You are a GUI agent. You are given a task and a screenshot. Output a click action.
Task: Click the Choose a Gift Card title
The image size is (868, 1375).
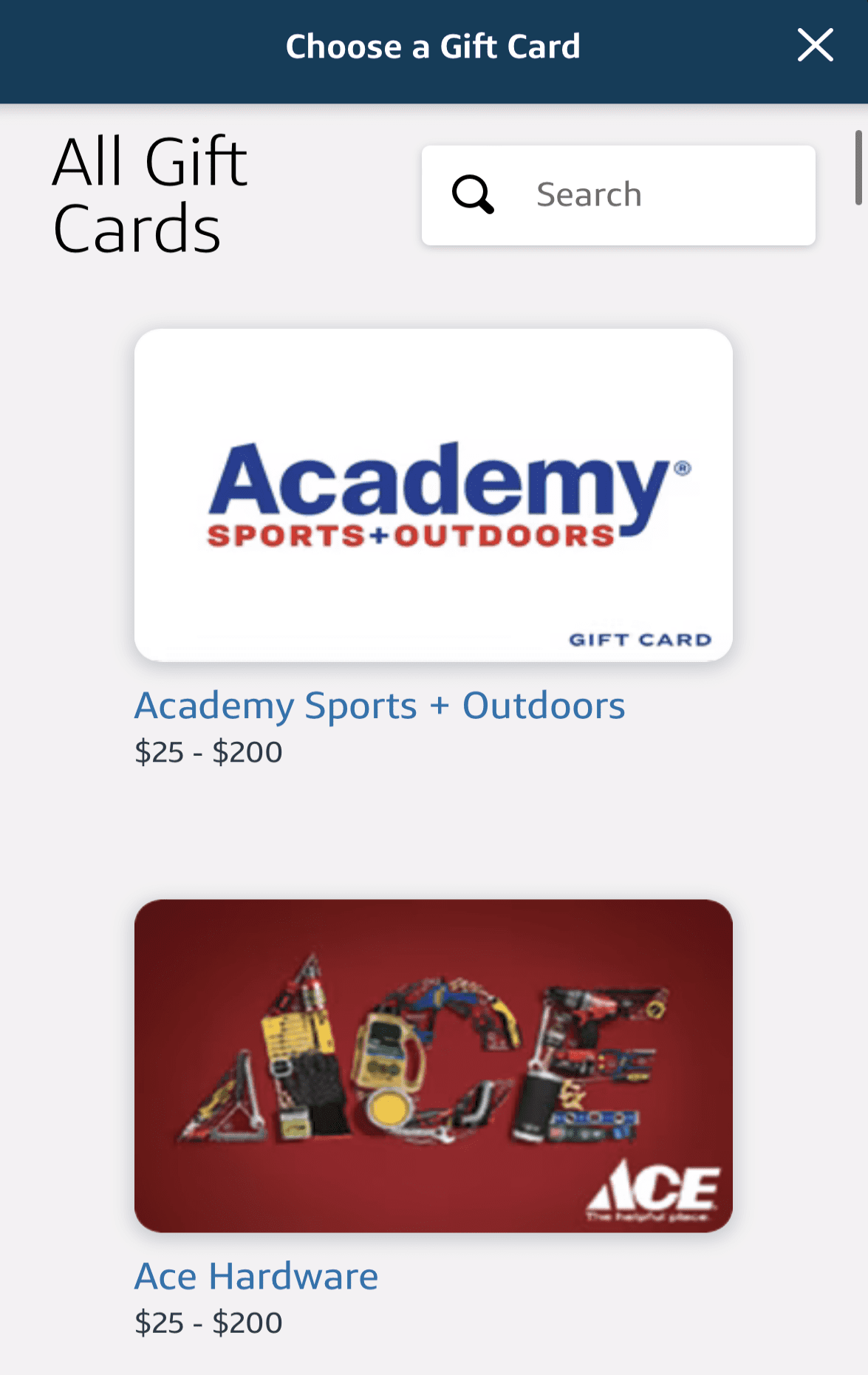click(434, 45)
